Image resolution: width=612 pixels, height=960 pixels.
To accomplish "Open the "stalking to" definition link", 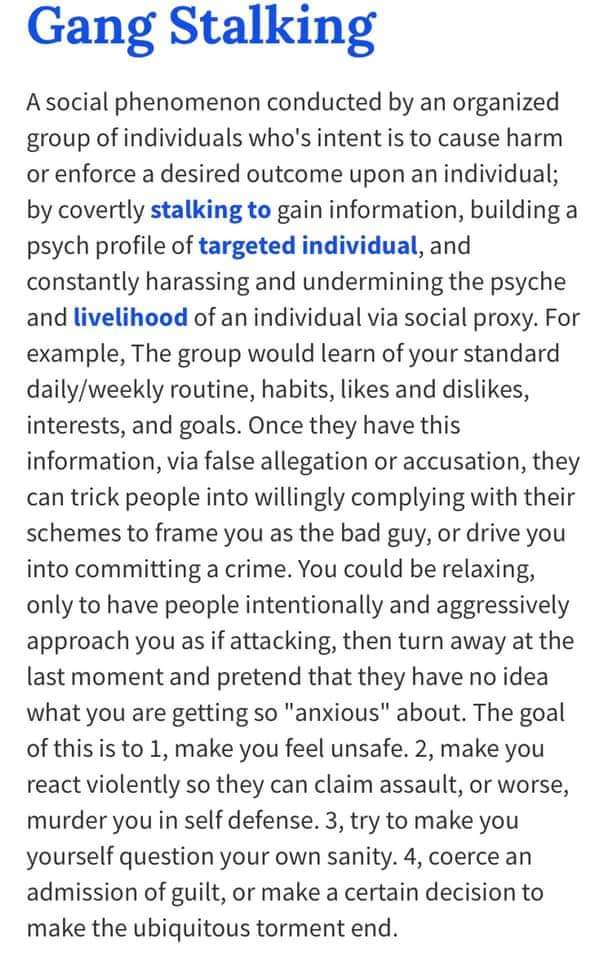I will 210,210.
